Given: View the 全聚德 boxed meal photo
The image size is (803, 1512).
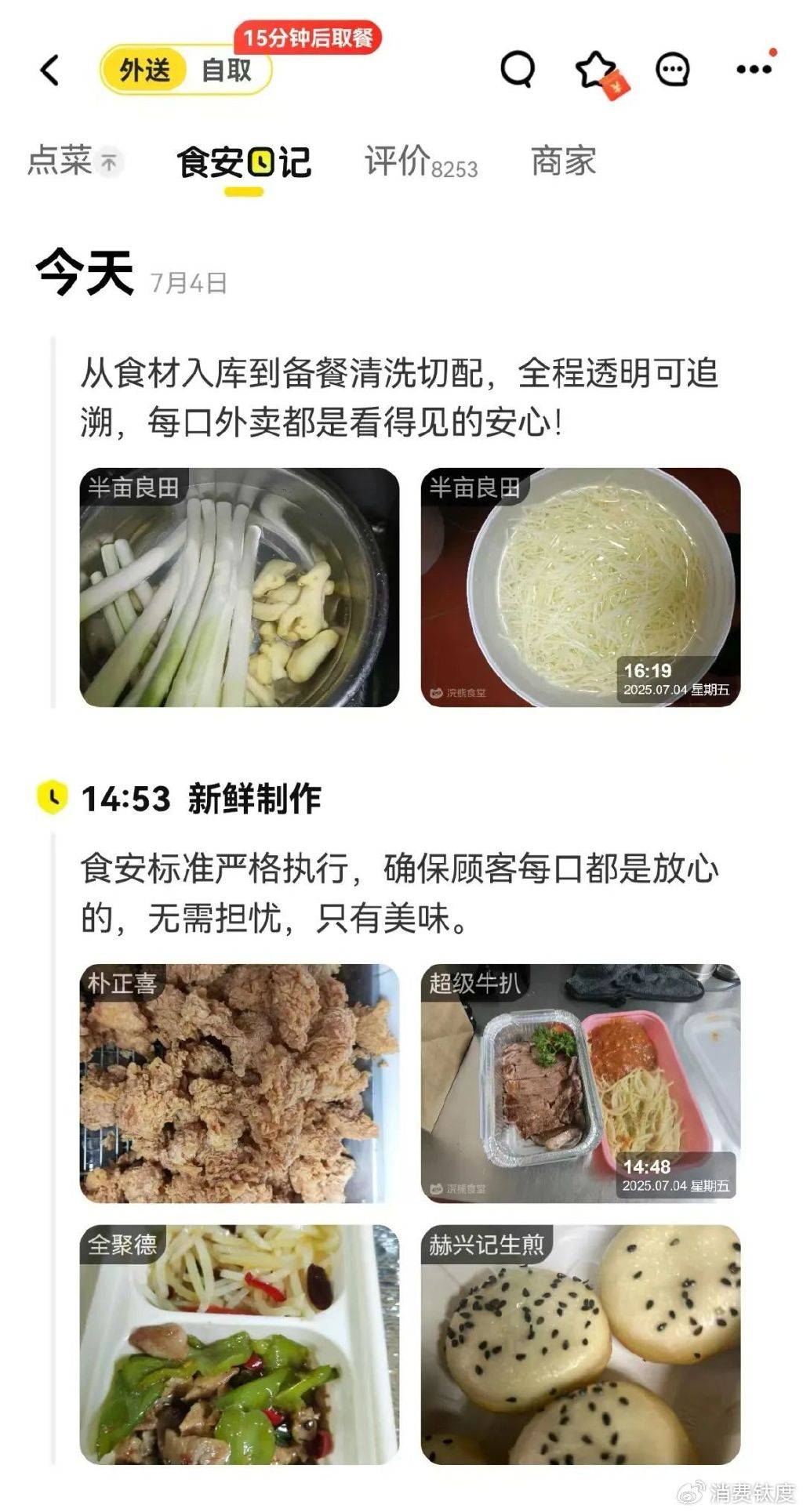Looking at the screenshot, I should click(239, 1344).
